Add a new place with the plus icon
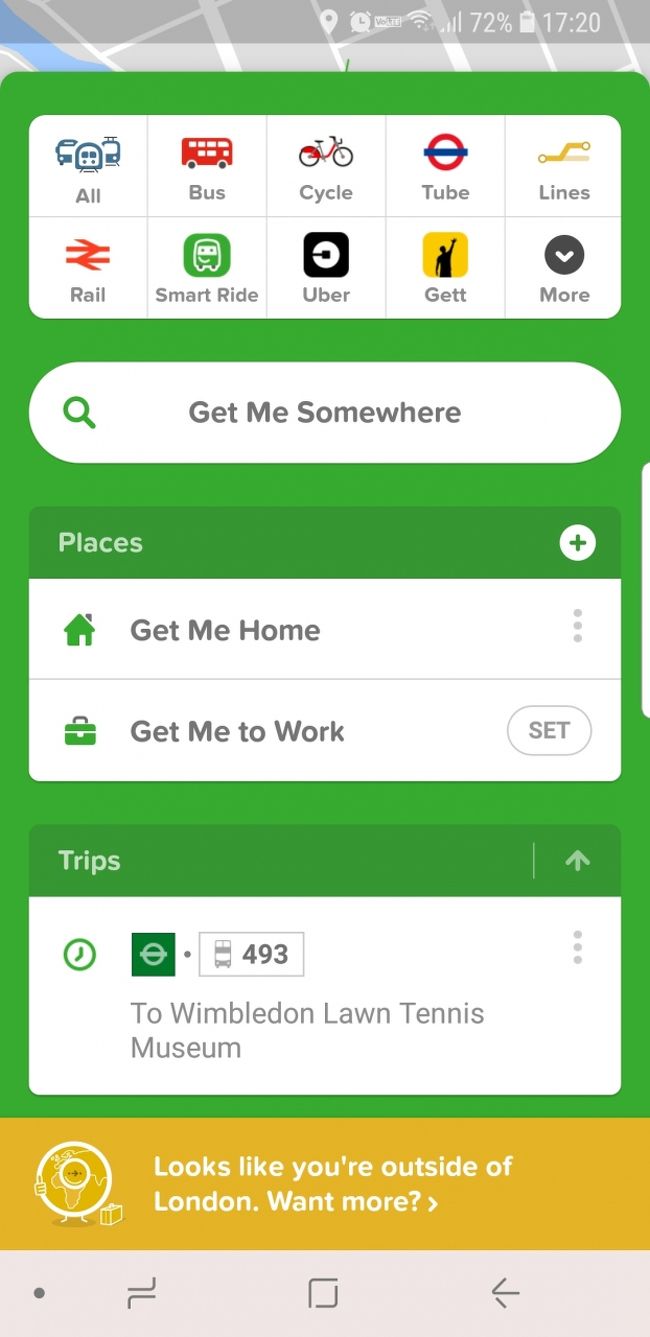The height and width of the screenshot is (1337, 650). [577, 543]
